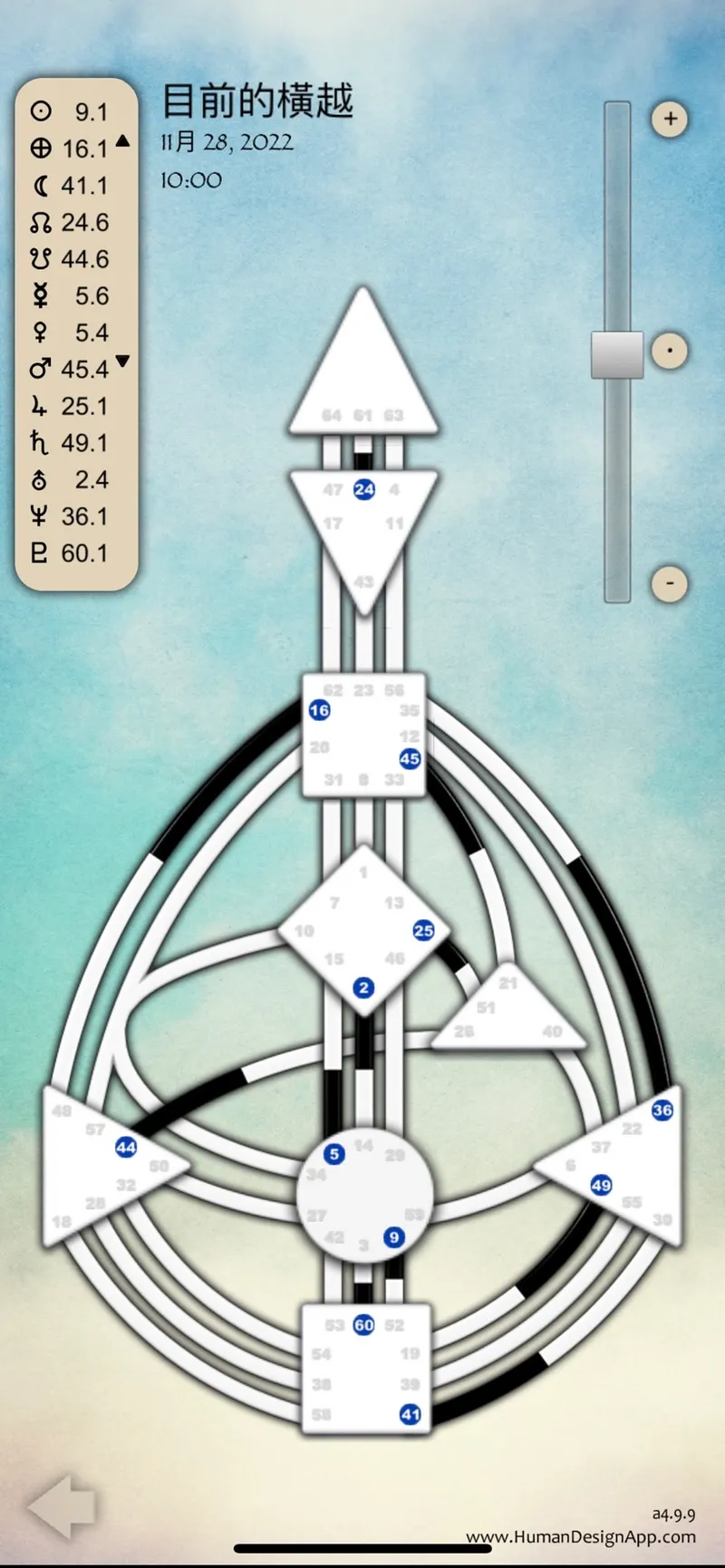Tap the date 11月 28, 2022
The height and width of the screenshot is (1568, 725).
coord(227,142)
